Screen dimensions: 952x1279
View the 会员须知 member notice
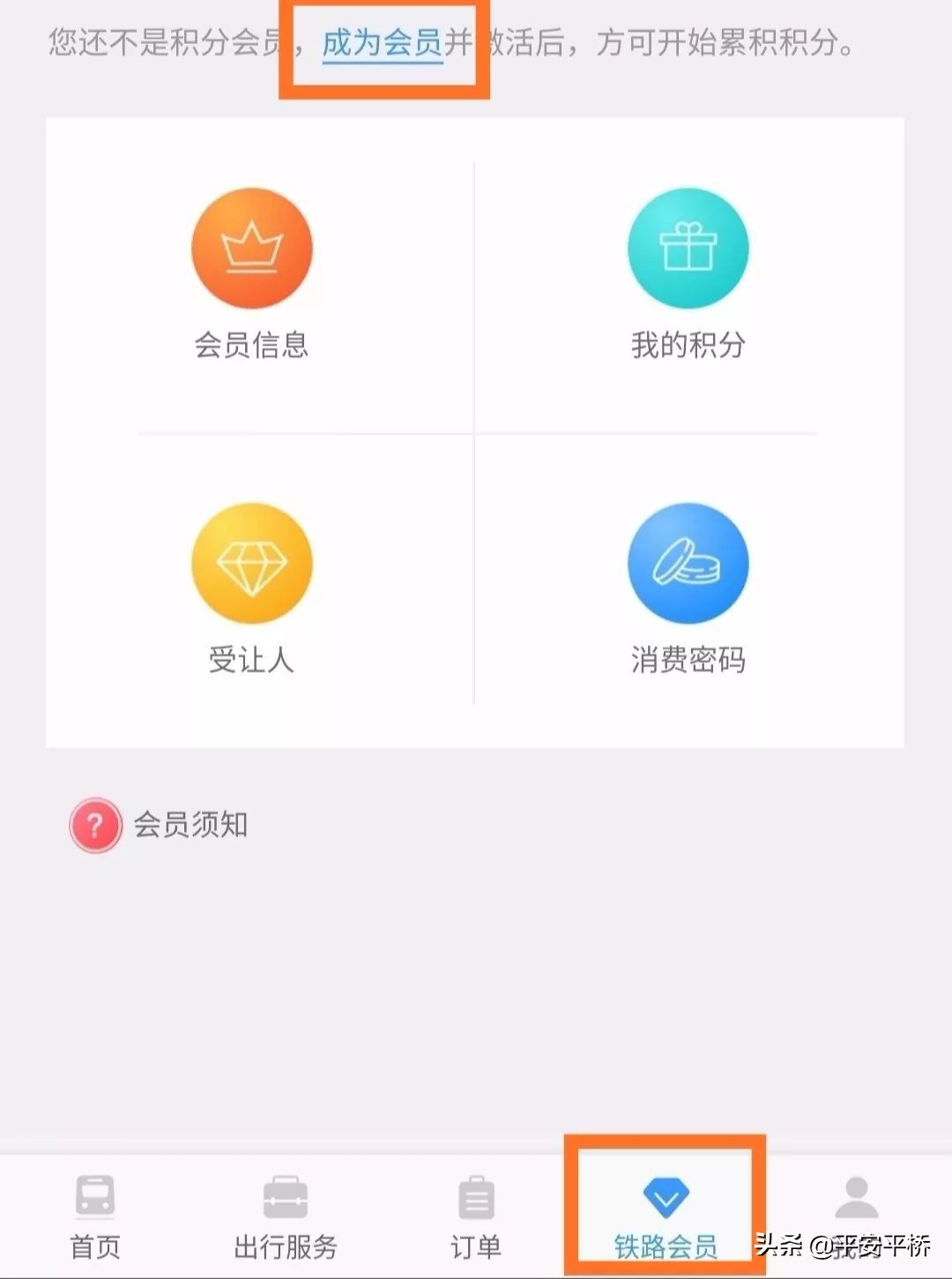190,827
